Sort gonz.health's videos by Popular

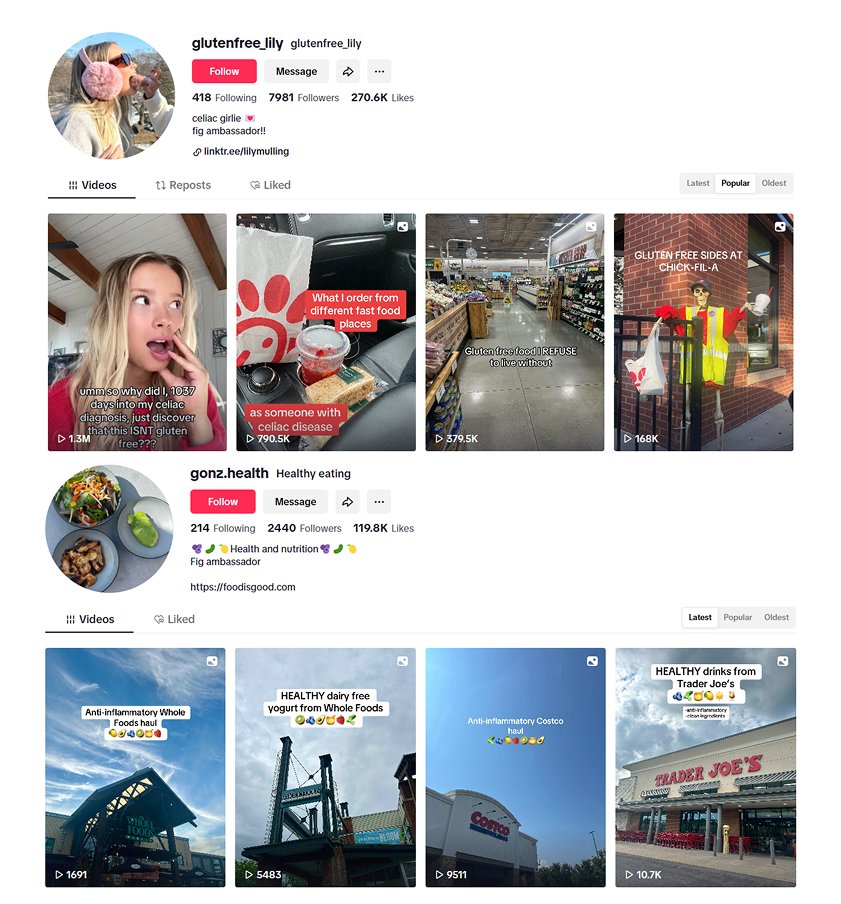point(737,617)
